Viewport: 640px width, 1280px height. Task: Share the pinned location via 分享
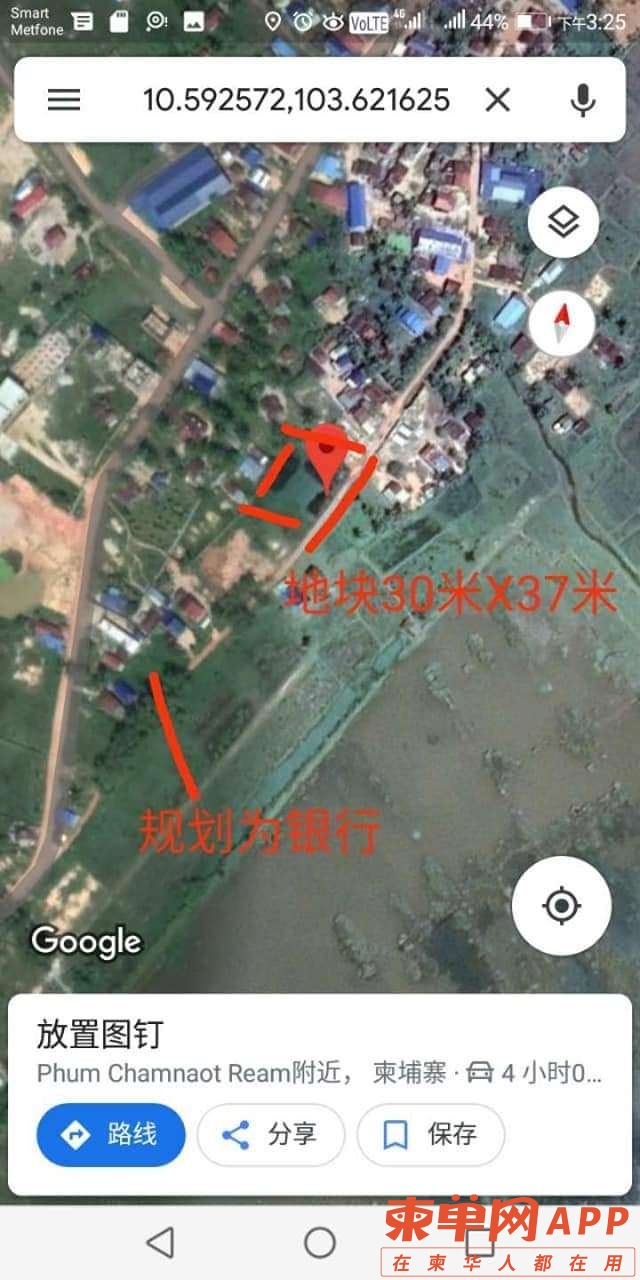[270, 1134]
